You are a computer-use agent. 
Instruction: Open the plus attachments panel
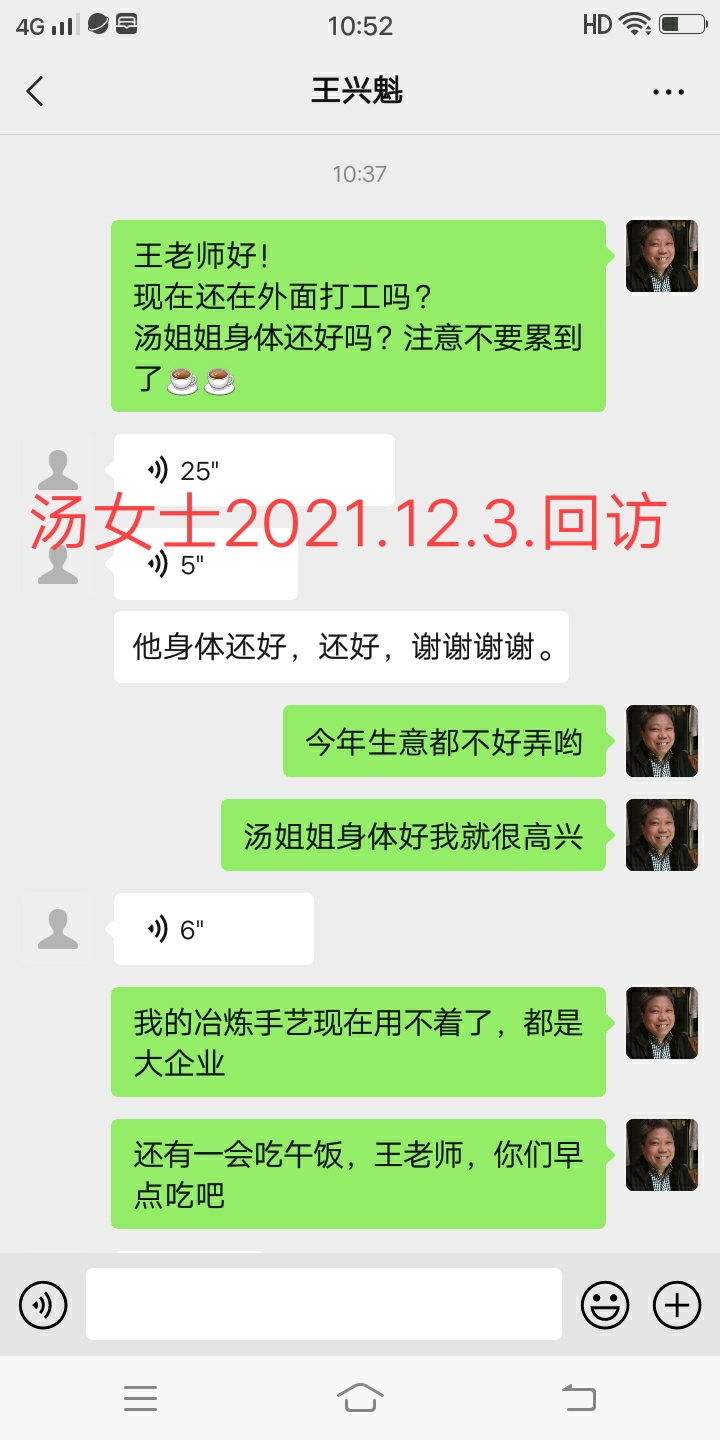tap(677, 1304)
